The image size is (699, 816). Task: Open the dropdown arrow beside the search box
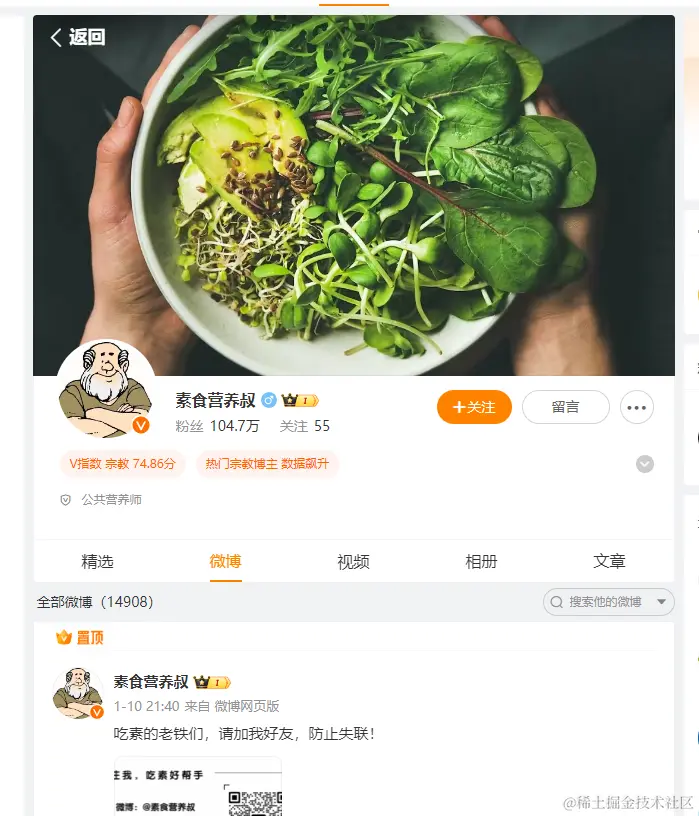pyautogui.click(x=661, y=602)
